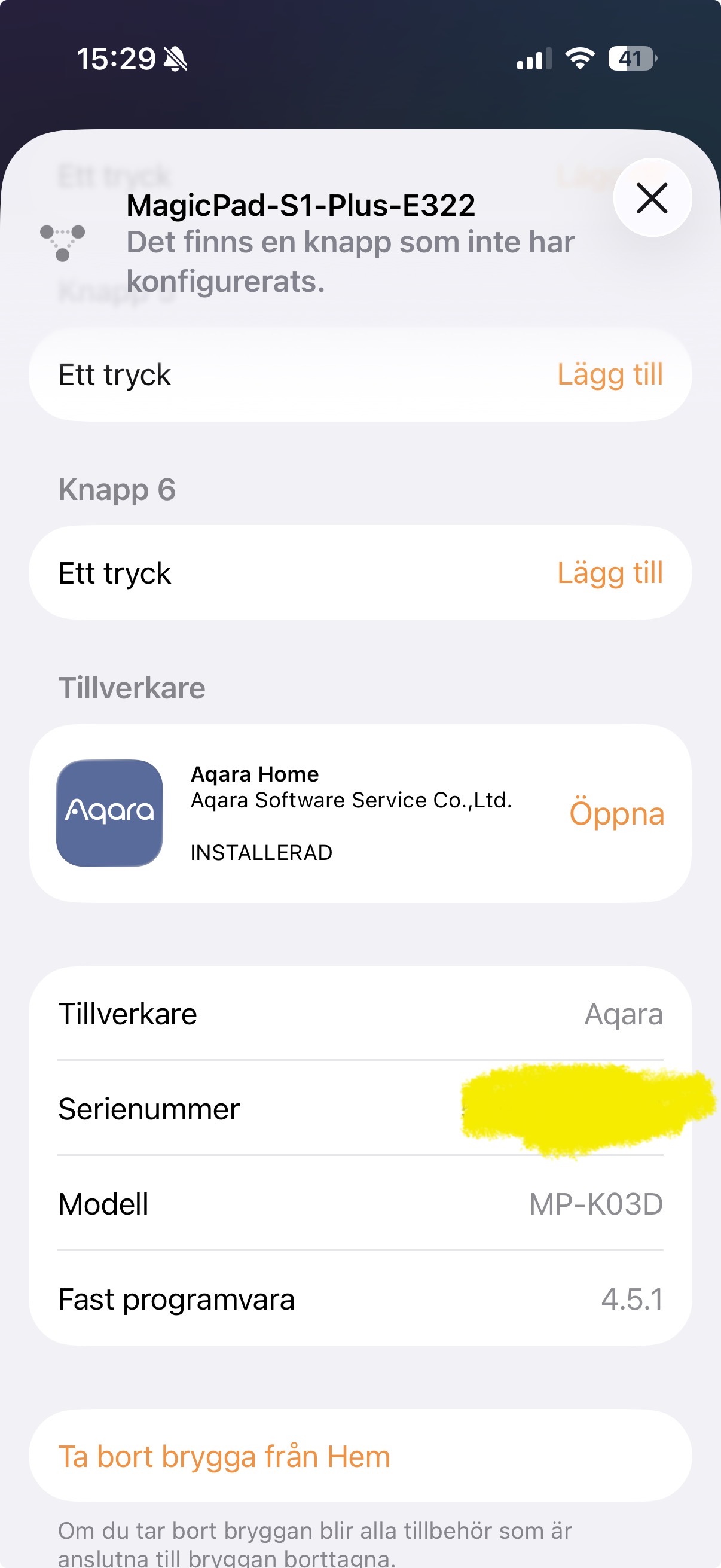Open the Aqara Home app via Öppna
Image resolution: width=721 pixels, height=1568 pixels.
coord(616,813)
